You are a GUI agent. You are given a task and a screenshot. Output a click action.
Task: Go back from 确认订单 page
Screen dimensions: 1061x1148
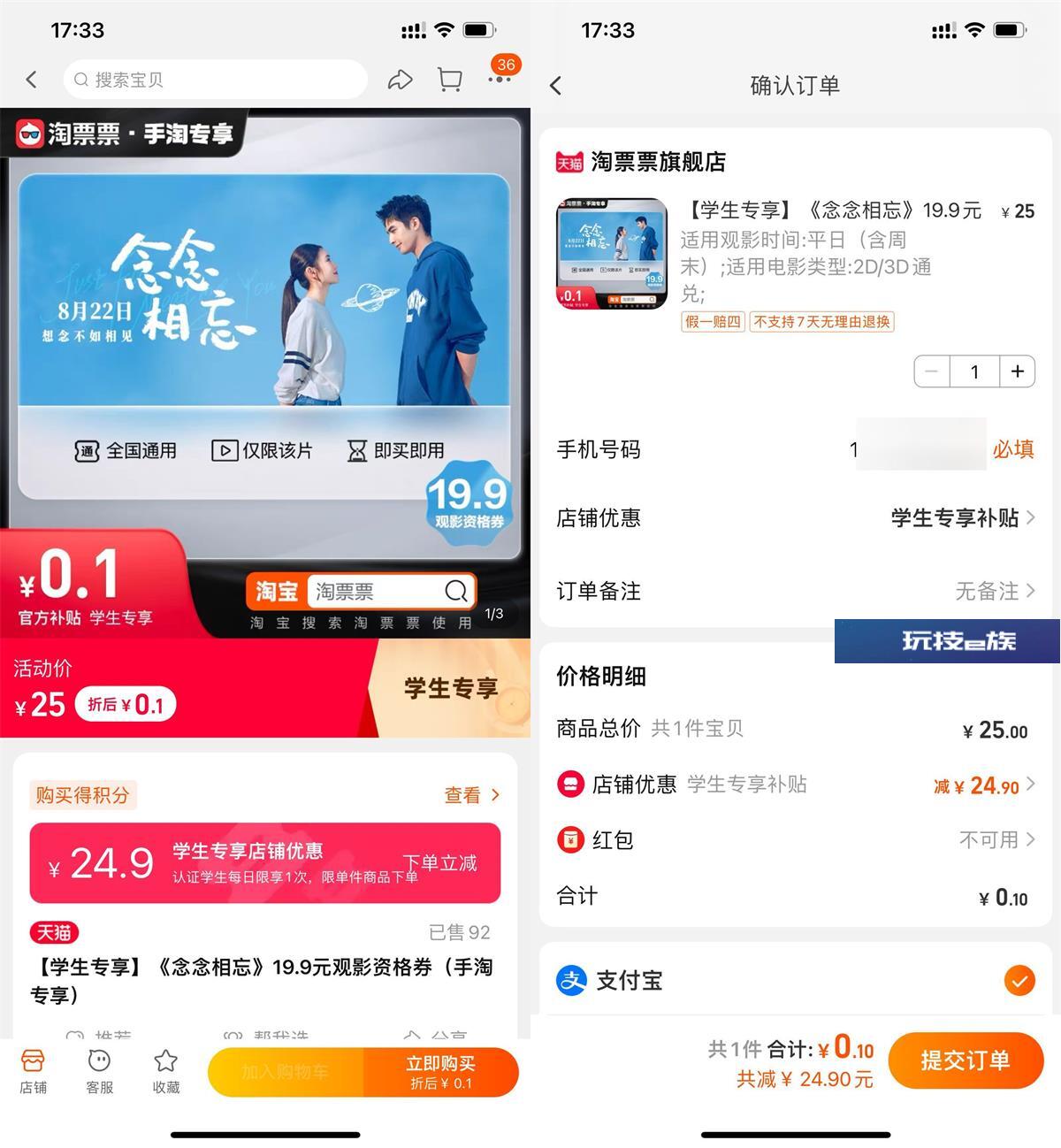coord(556,86)
